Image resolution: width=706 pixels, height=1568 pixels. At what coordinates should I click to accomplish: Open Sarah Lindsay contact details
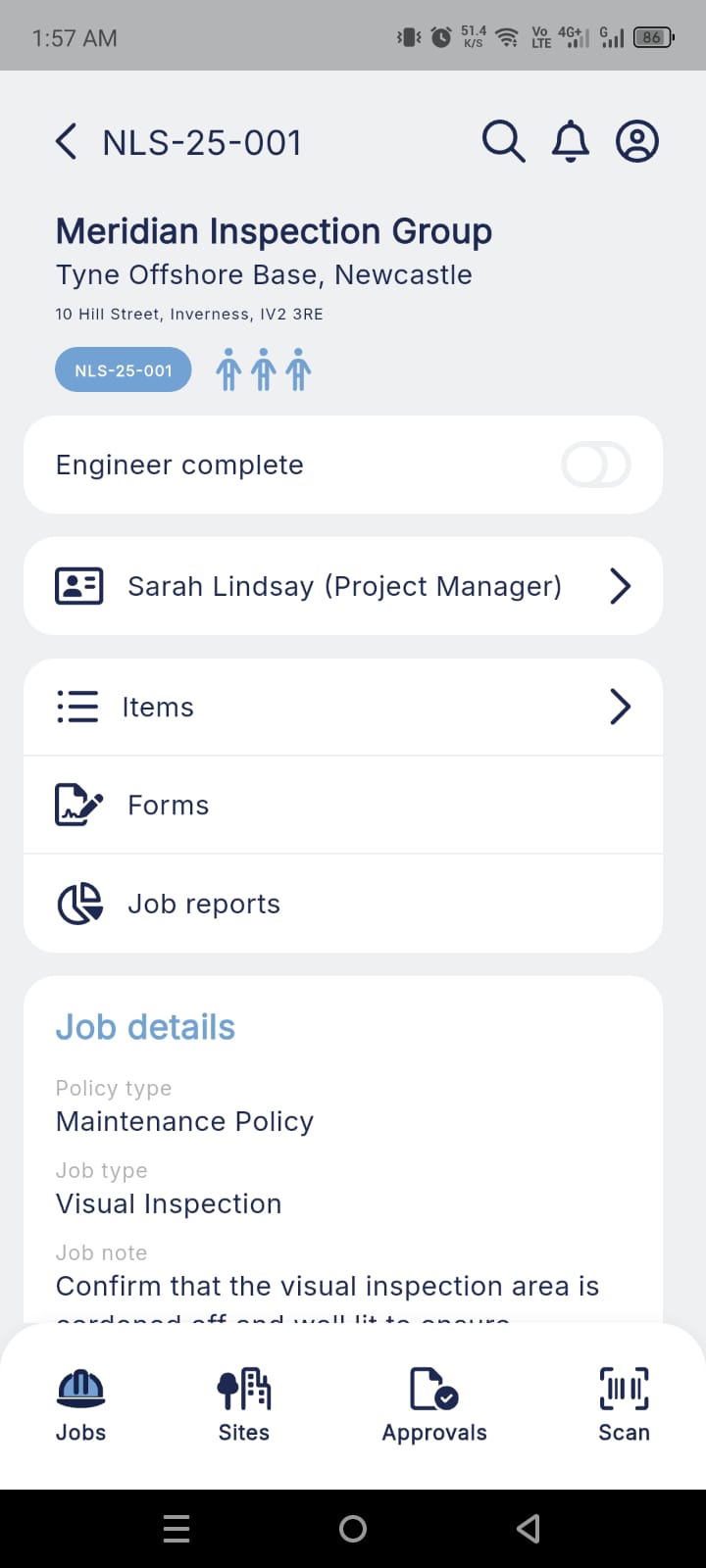point(343,586)
